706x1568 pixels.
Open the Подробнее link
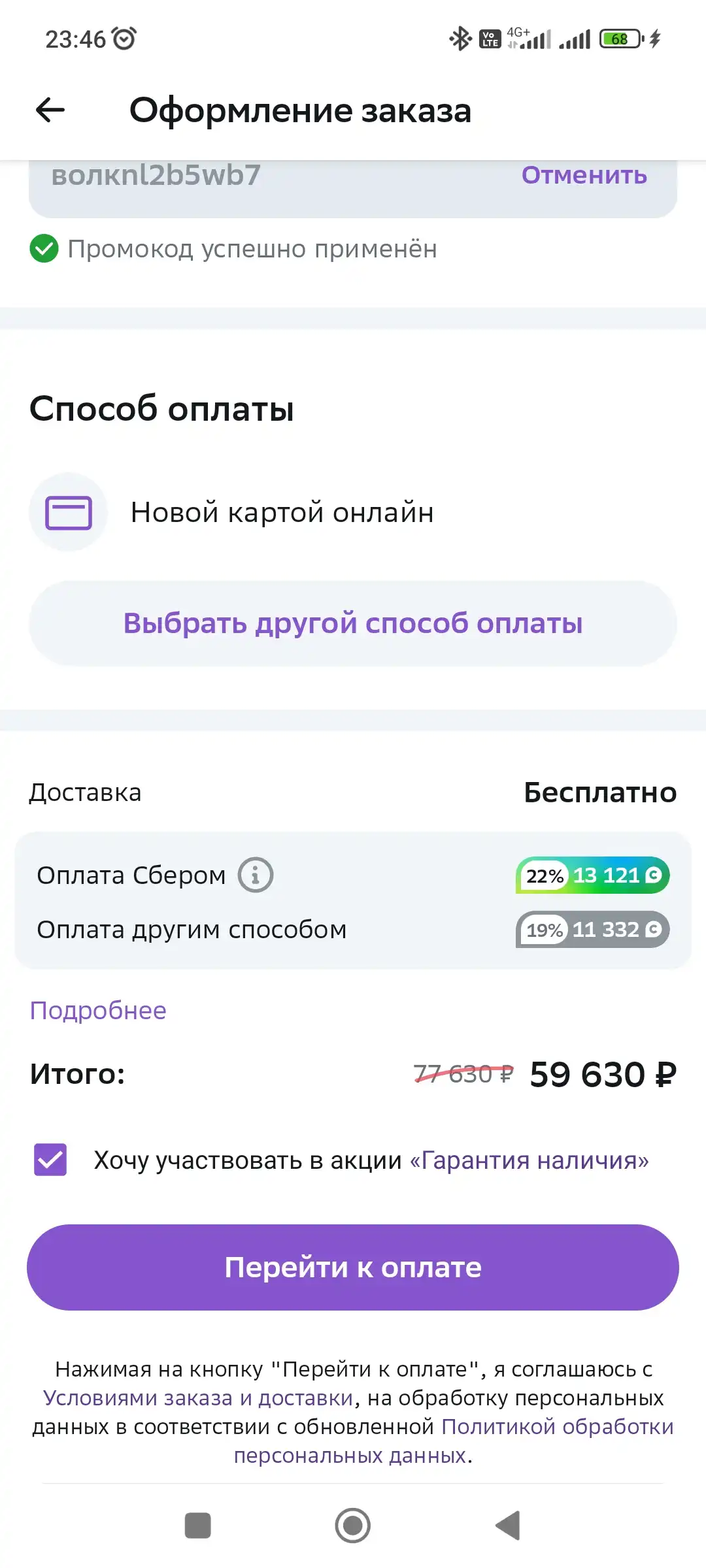[98, 1011]
